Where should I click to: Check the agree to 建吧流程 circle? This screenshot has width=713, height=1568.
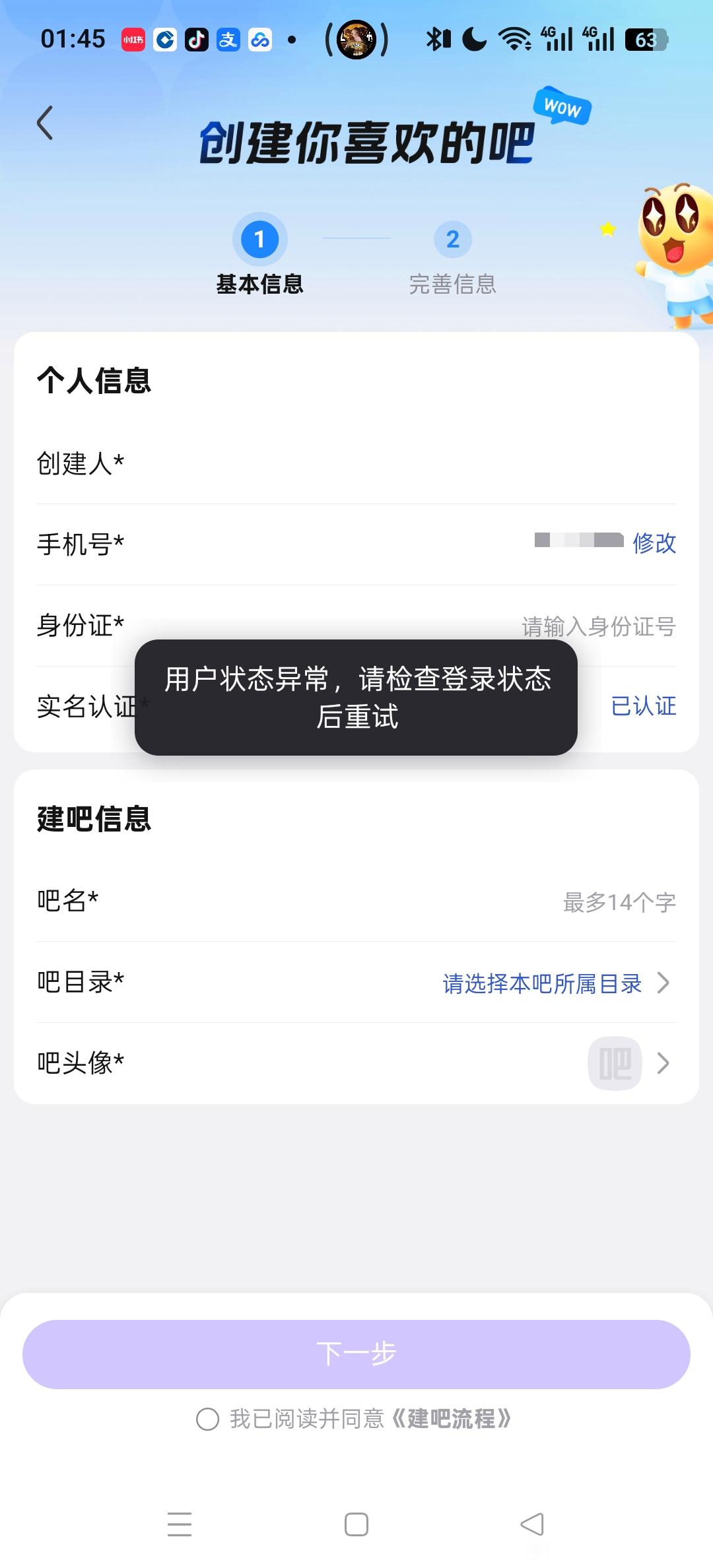[207, 1419]
